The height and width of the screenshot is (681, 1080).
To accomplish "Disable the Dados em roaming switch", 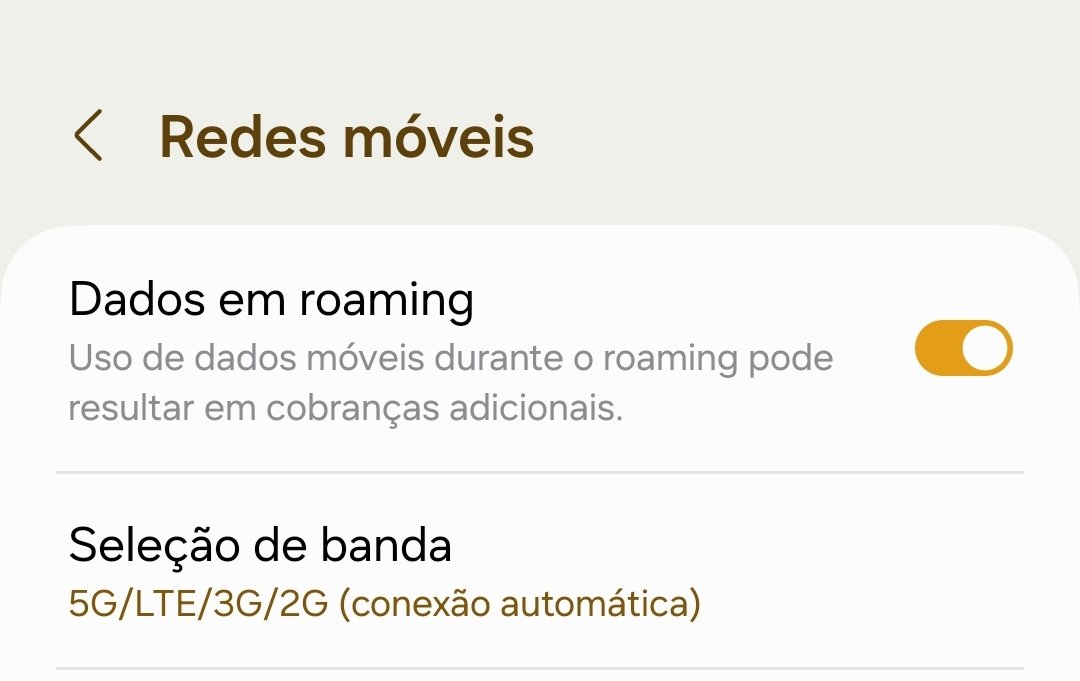I will pos(963,348).
